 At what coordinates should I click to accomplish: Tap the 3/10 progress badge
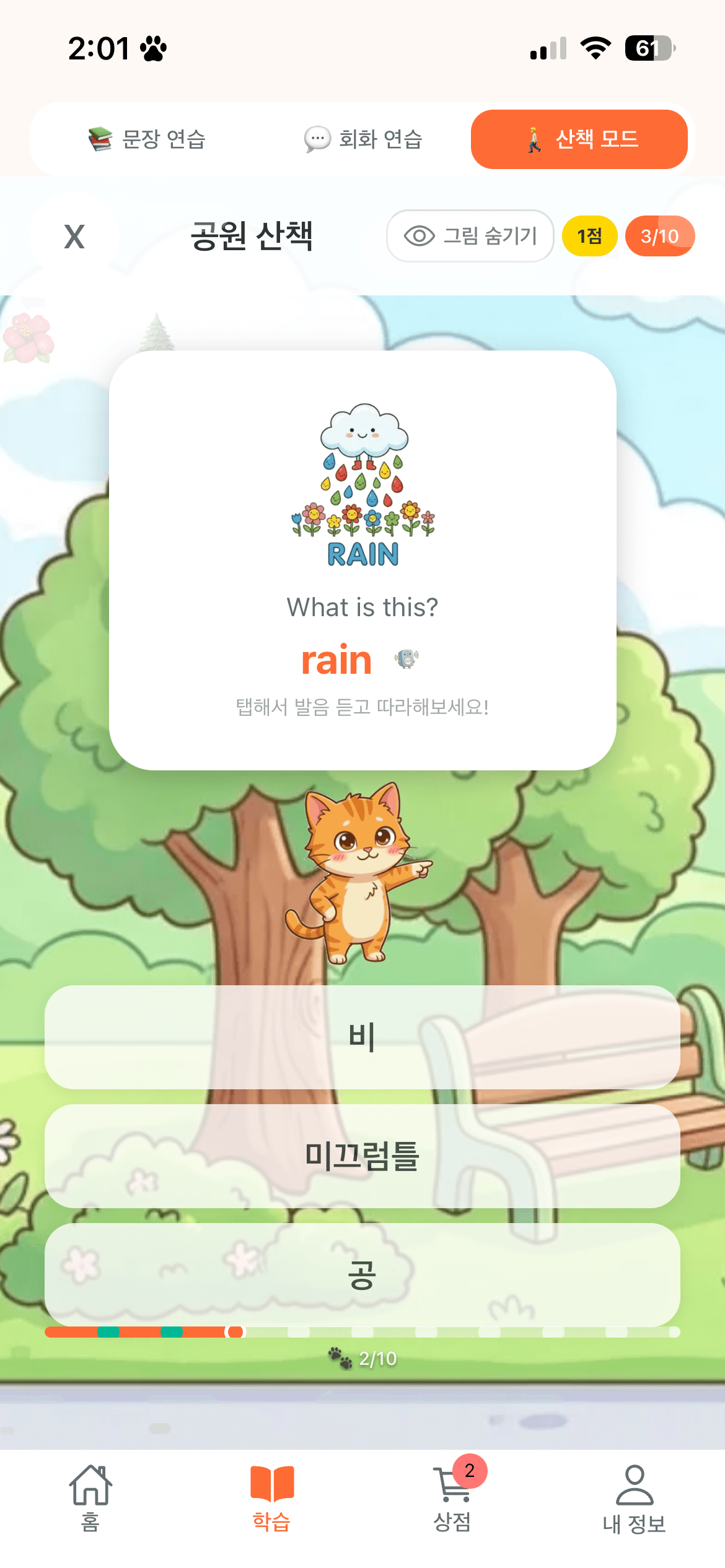click(x=659, y=236)
